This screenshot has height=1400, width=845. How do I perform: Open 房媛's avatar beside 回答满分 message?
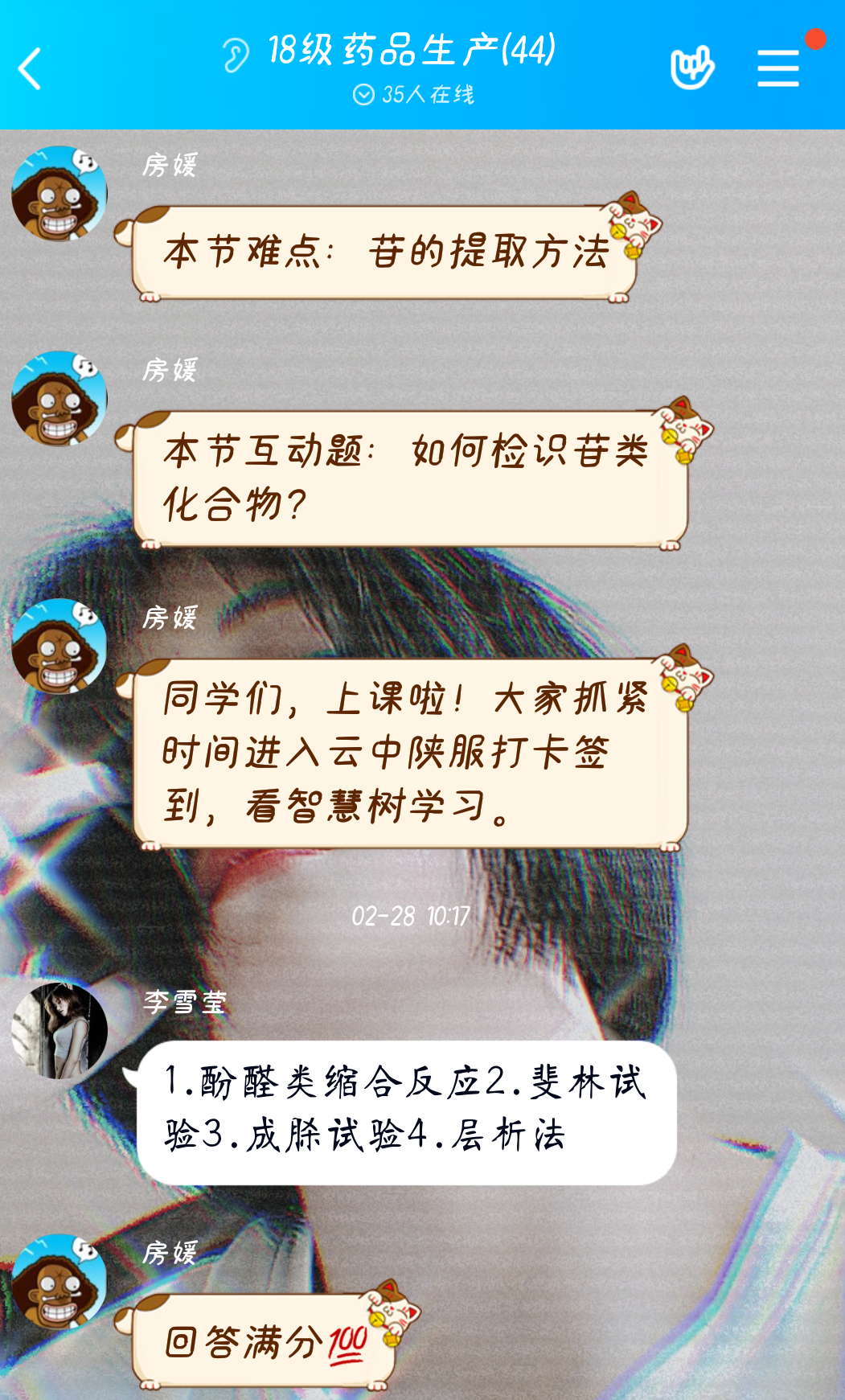[x=59, y=1281]
